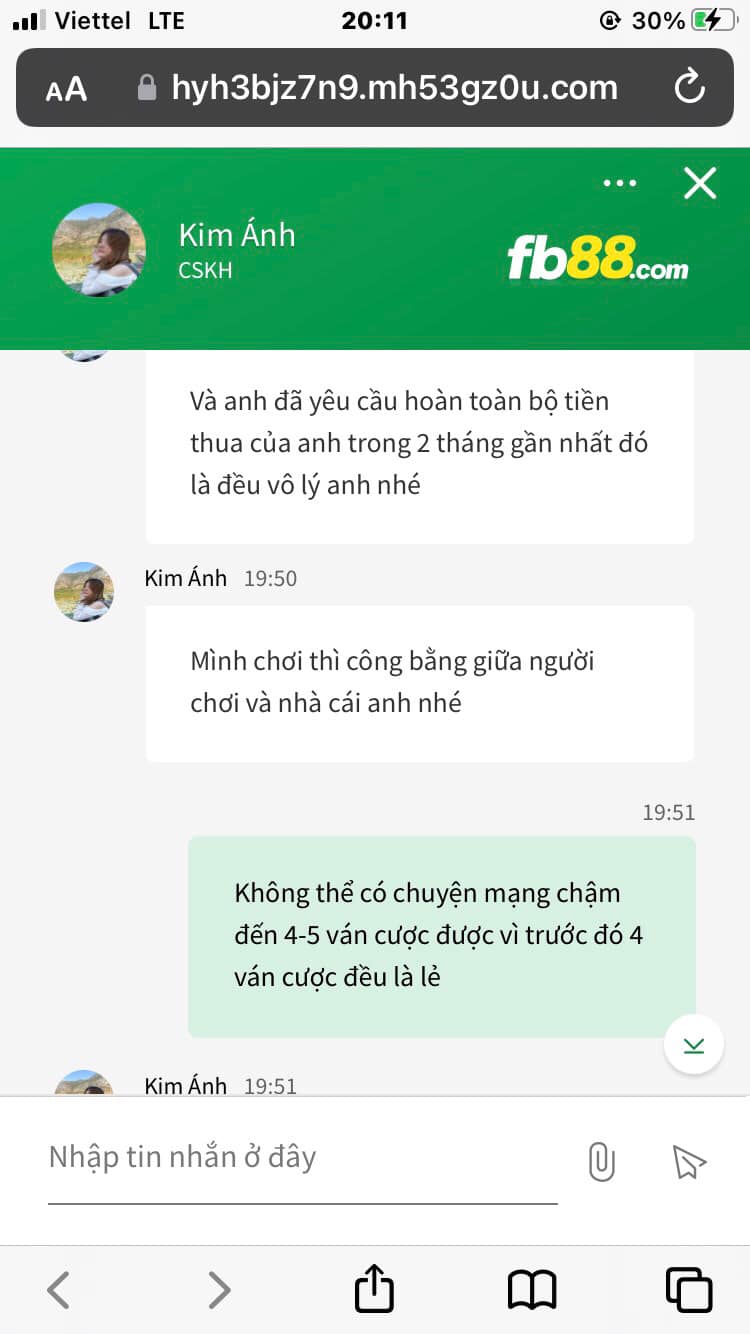Show all open Safari tabs
Image resolution: width=750 pixels, height=1334 pixels.
tap(688, 1290)
